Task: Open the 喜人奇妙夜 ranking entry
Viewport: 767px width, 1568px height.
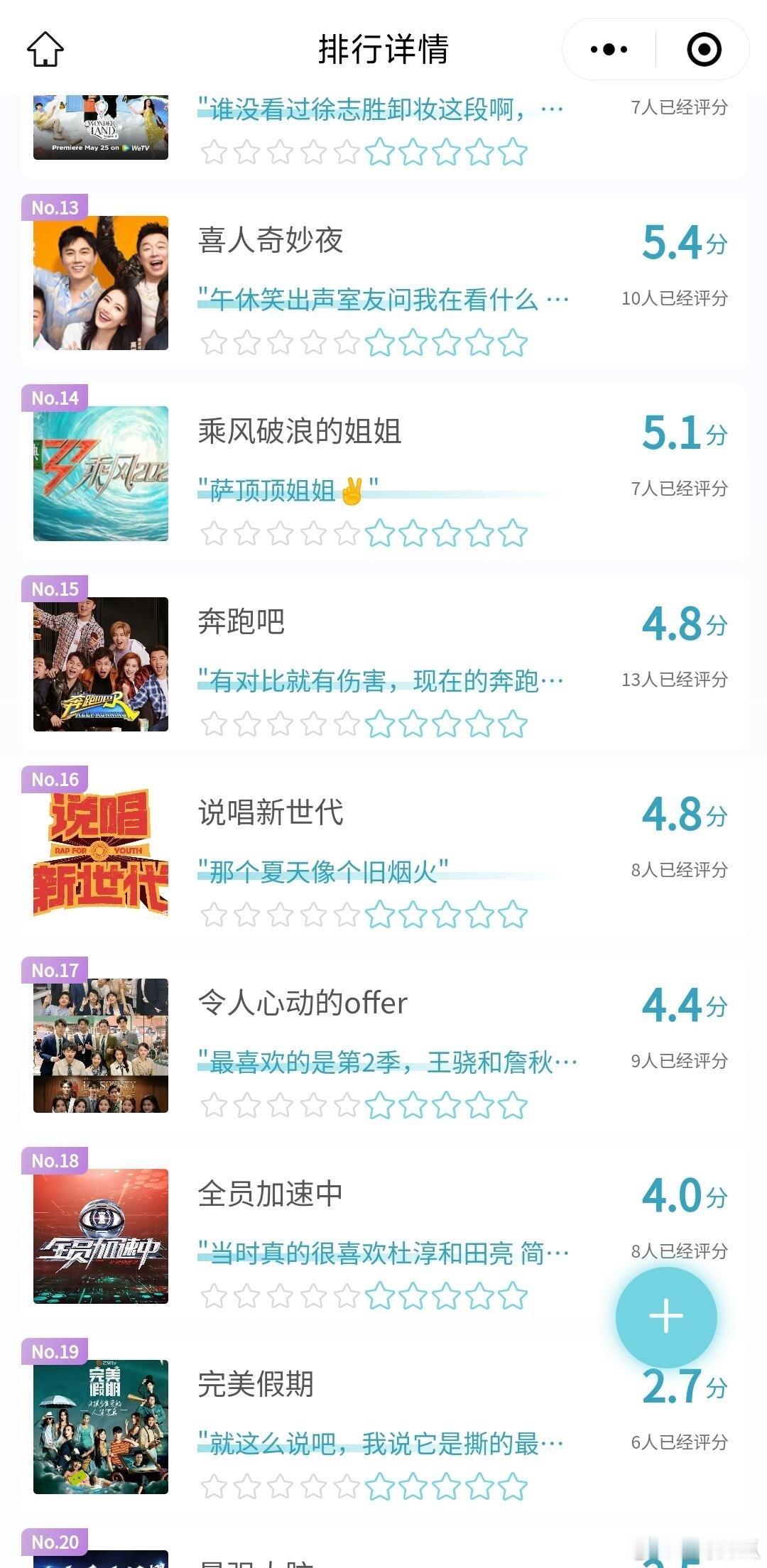Action: (x=271, y=241)
